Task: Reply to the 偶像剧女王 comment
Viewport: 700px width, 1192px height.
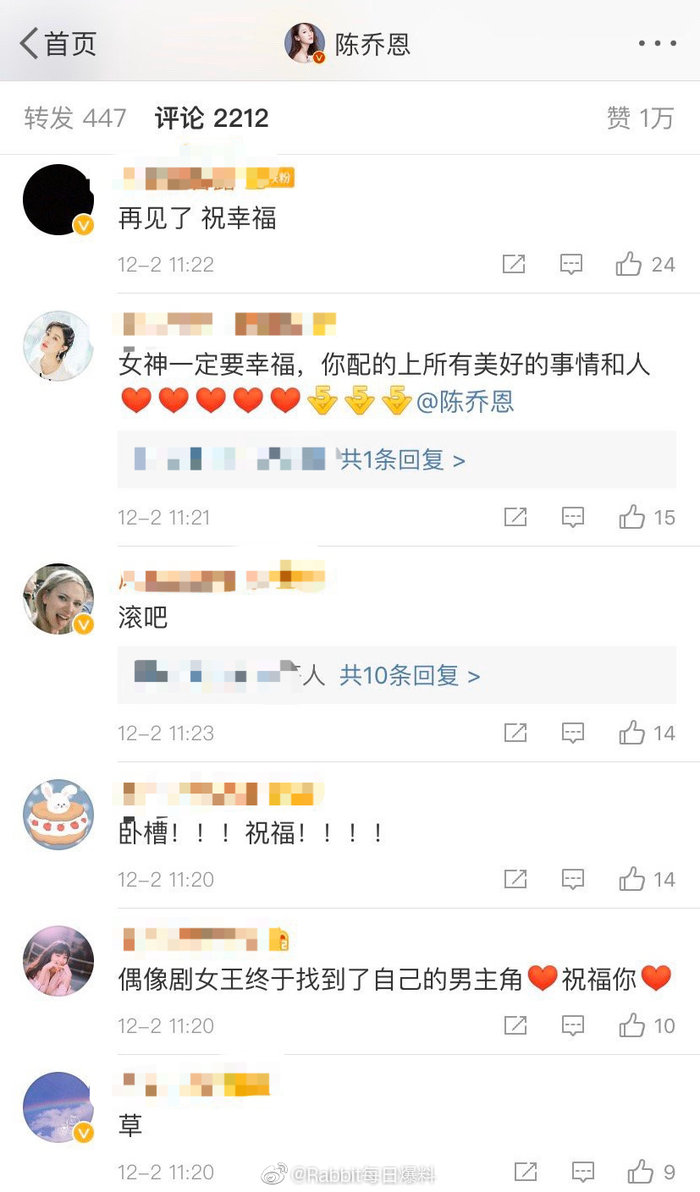Action: 572,1025
